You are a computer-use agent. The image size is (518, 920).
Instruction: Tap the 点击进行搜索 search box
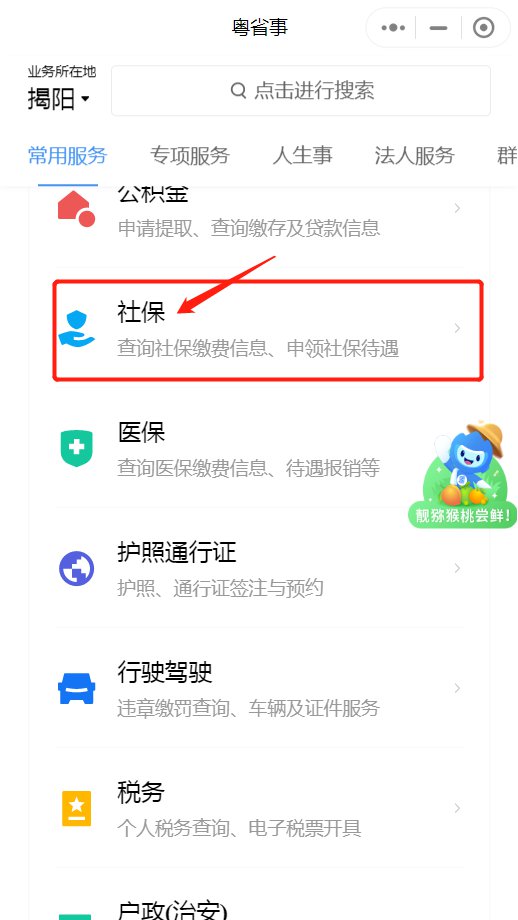pyautogui.click(x=301, y=90)
